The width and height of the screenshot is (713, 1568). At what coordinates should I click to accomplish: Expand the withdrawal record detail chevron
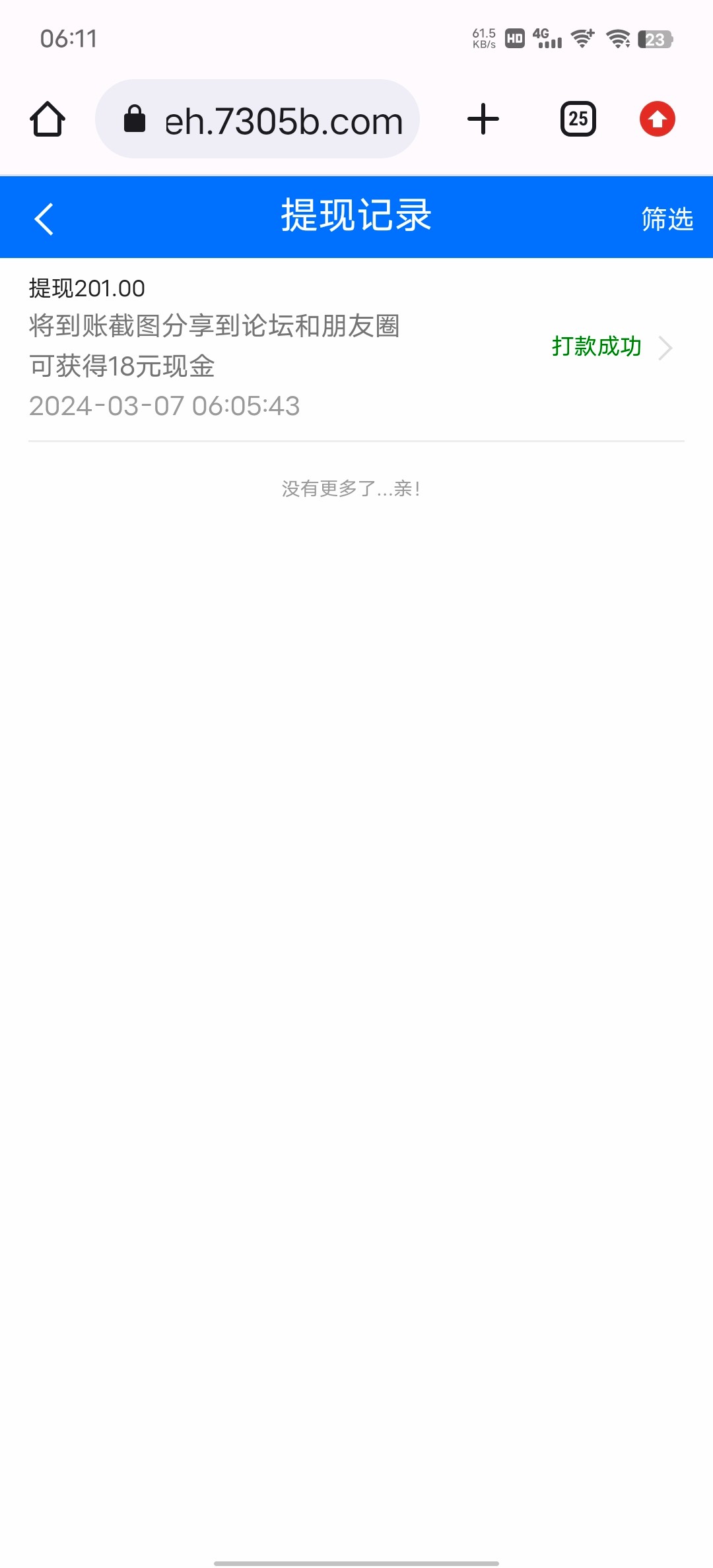665,348
